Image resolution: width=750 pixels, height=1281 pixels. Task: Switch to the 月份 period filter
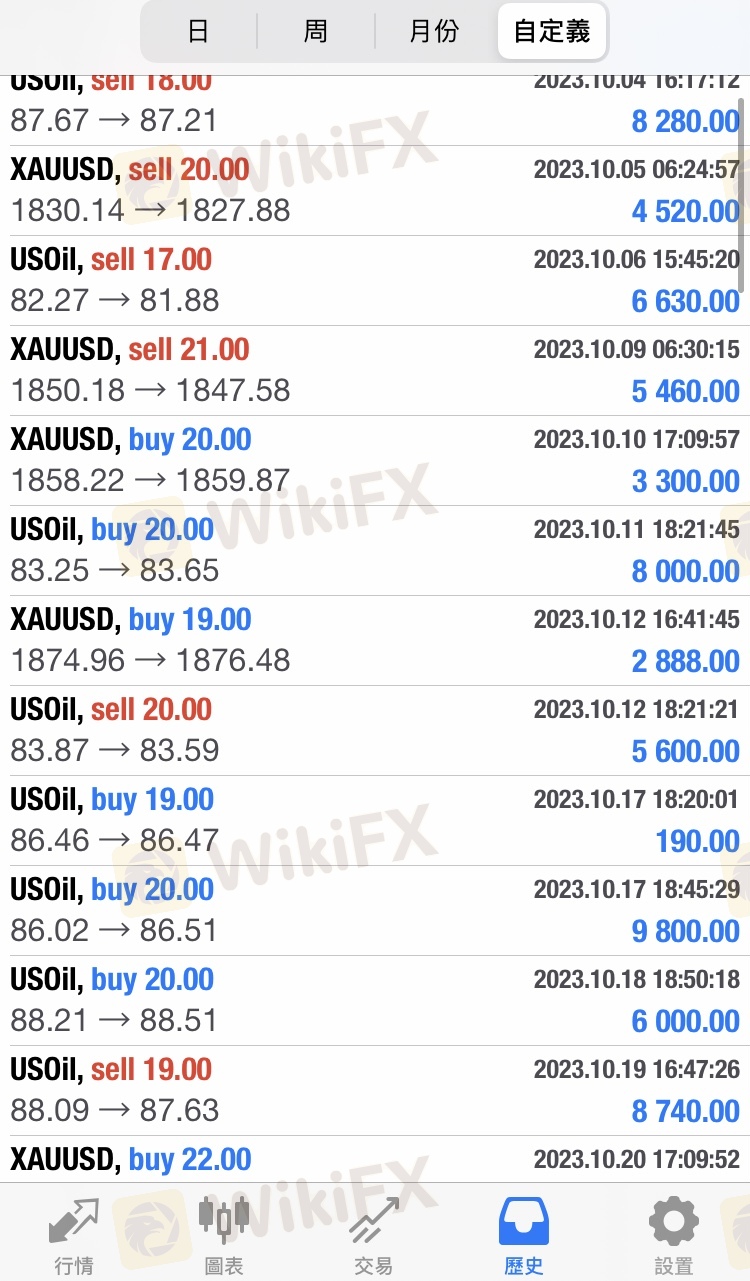point(434,31)
